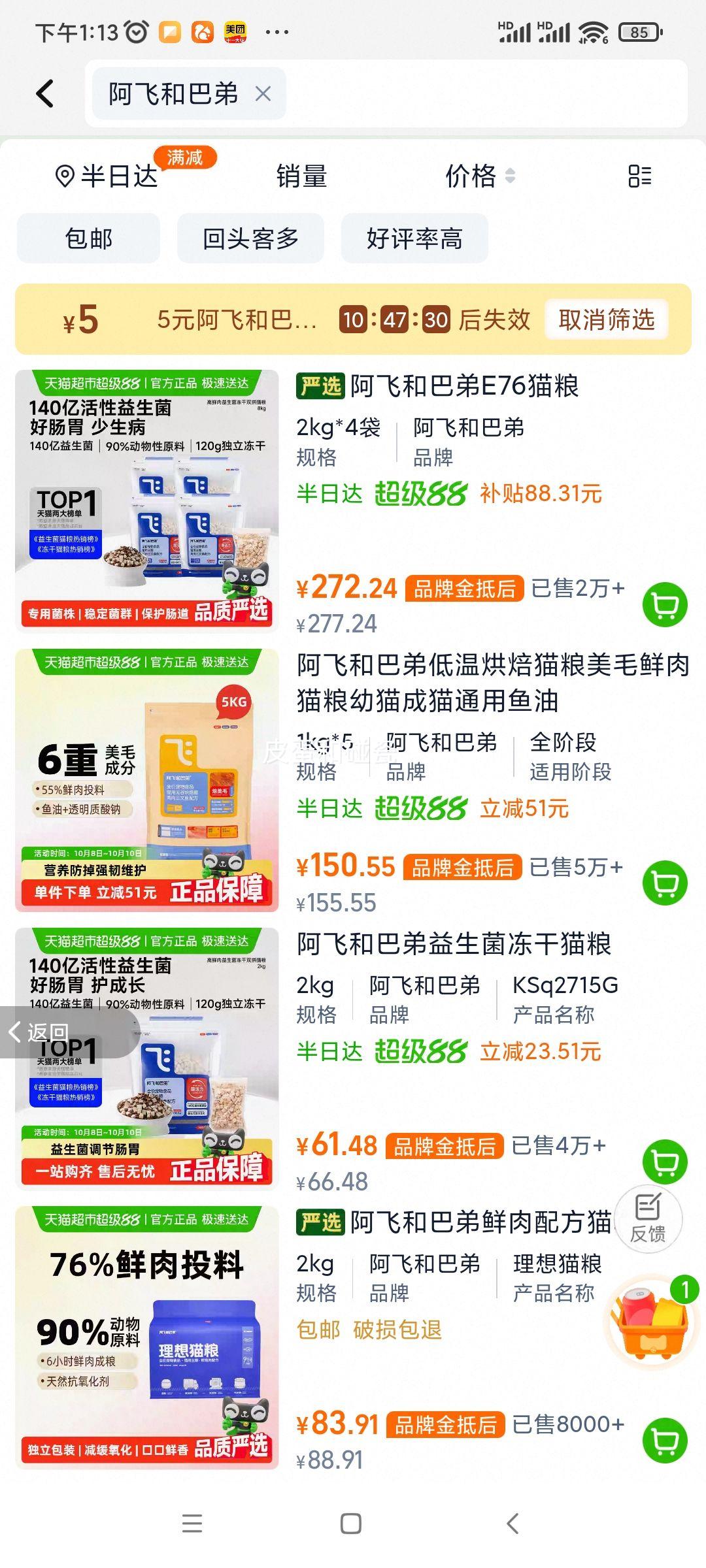Image resolution: width=706 pixels, height=1568 pixels.
Task: Add 鲜肉配方猫粮 to the cart
Action: (x=665, y=1441)
